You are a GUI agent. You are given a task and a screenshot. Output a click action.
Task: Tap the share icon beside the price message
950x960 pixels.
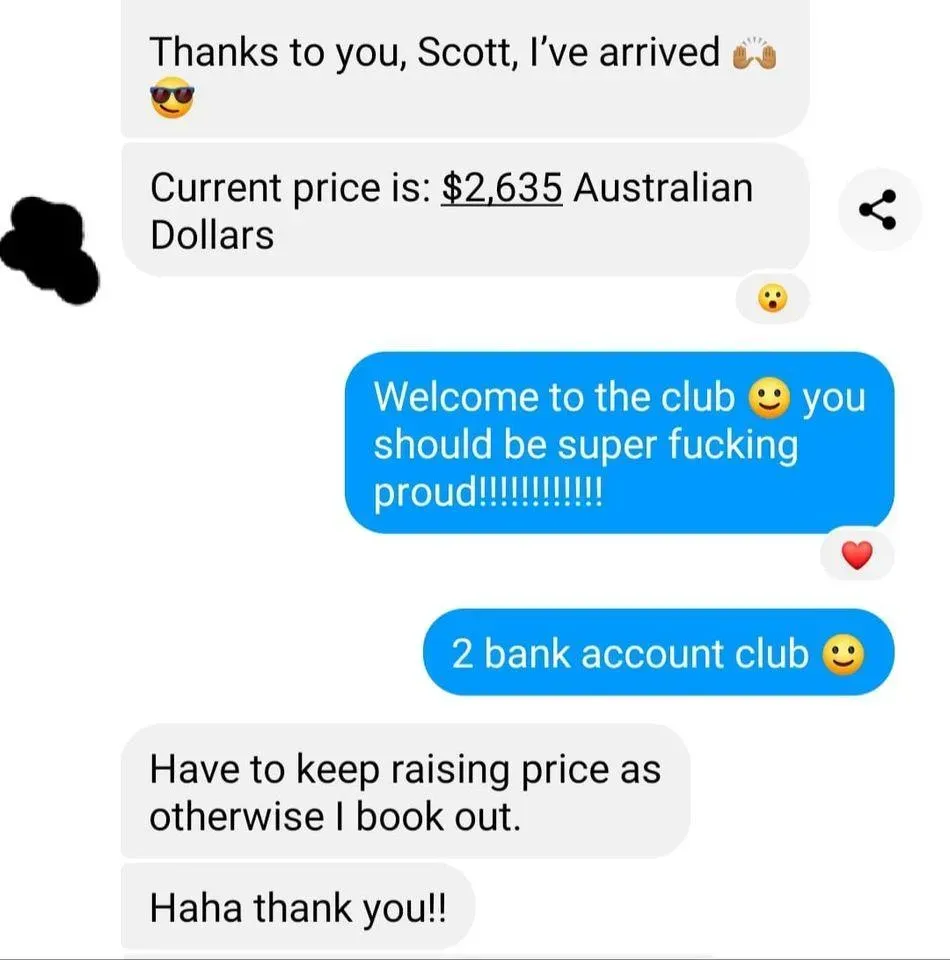[878, 211]
